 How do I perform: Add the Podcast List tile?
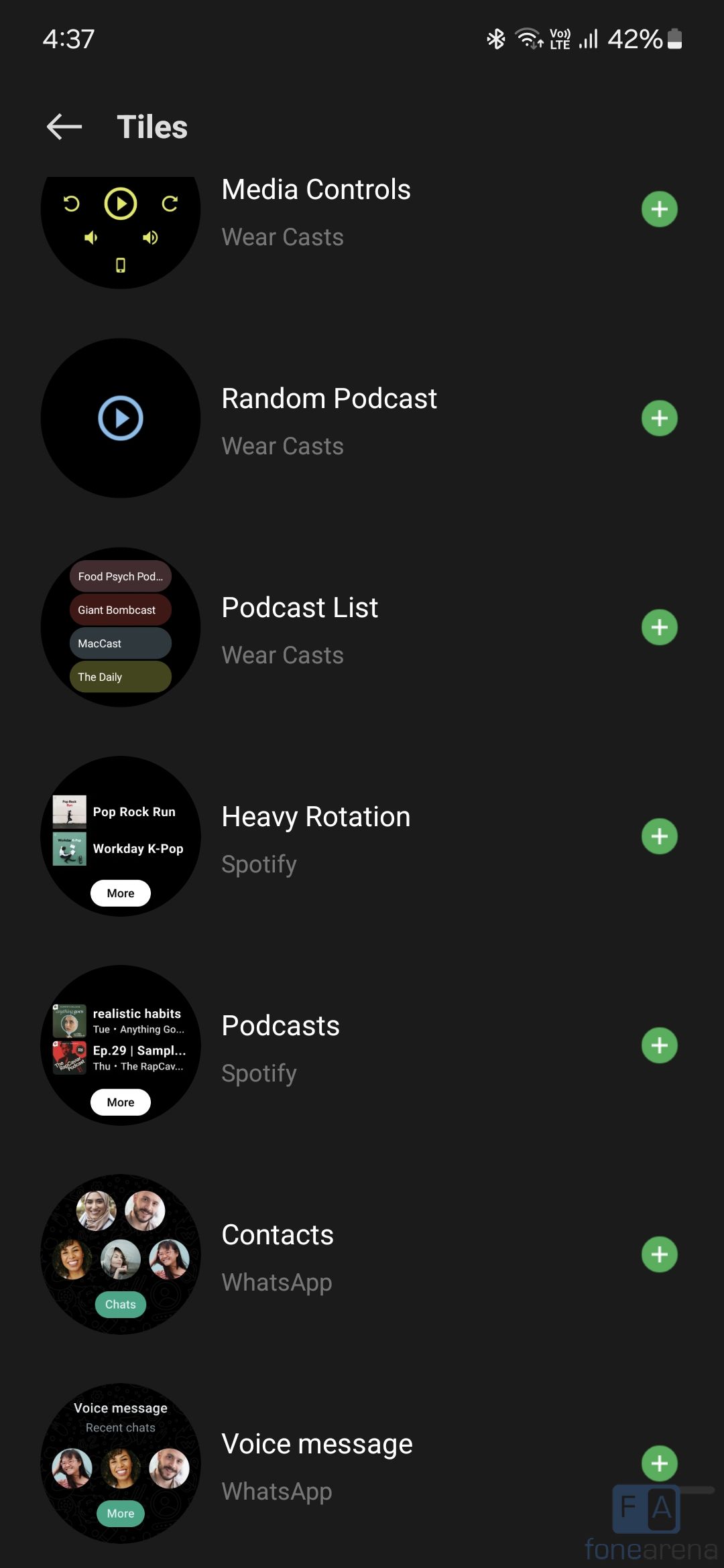[x=659, y=627]
